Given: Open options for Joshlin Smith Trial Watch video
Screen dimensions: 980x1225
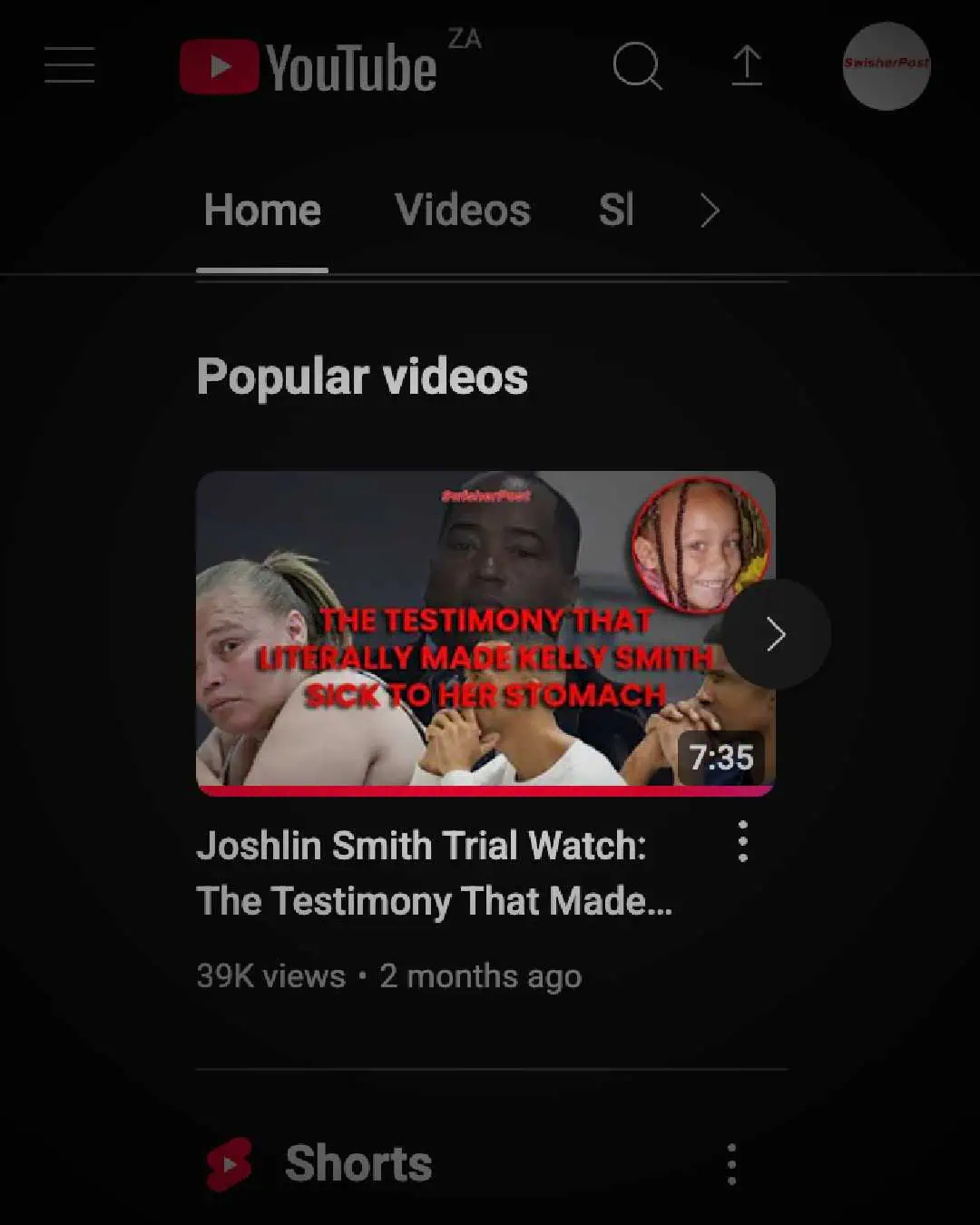Looking at the screenshot, I should click(x=743, y=841).
